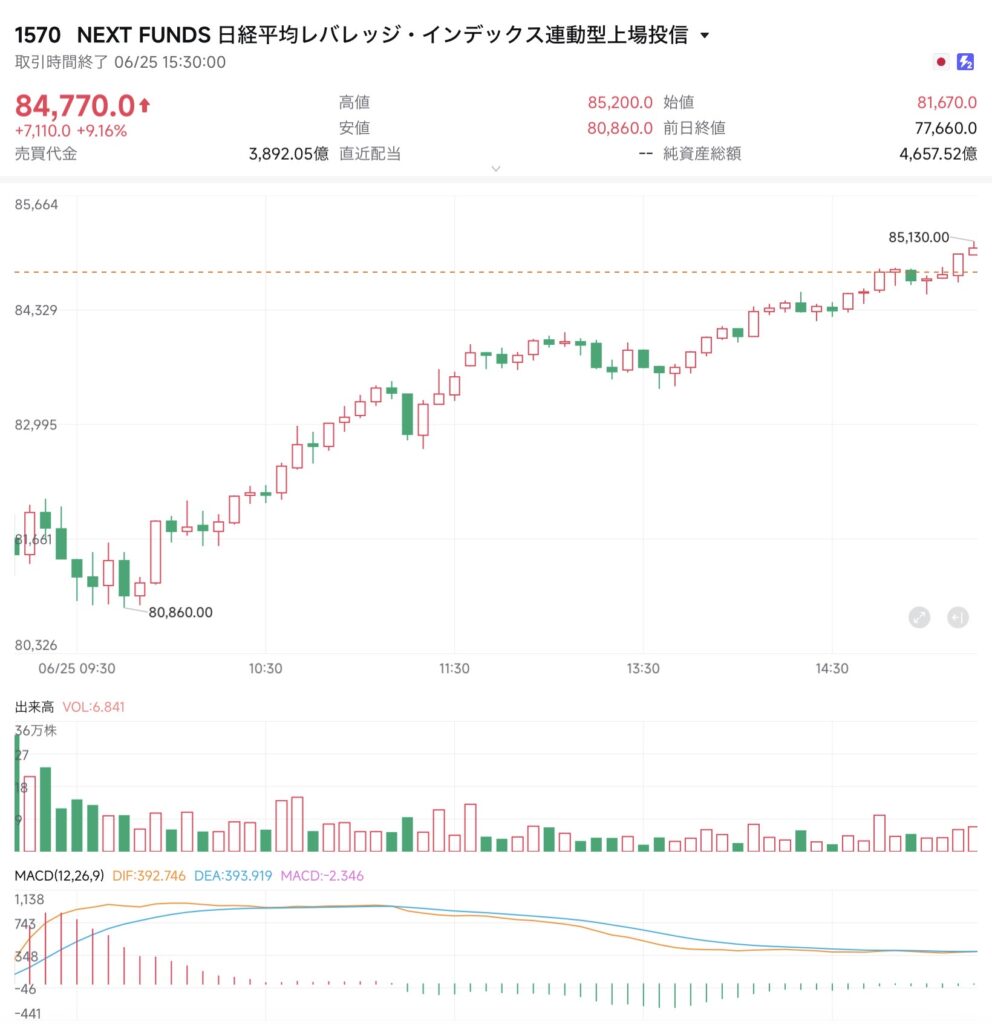Tap the Japan flag market icon

click(x=940, y=62)
